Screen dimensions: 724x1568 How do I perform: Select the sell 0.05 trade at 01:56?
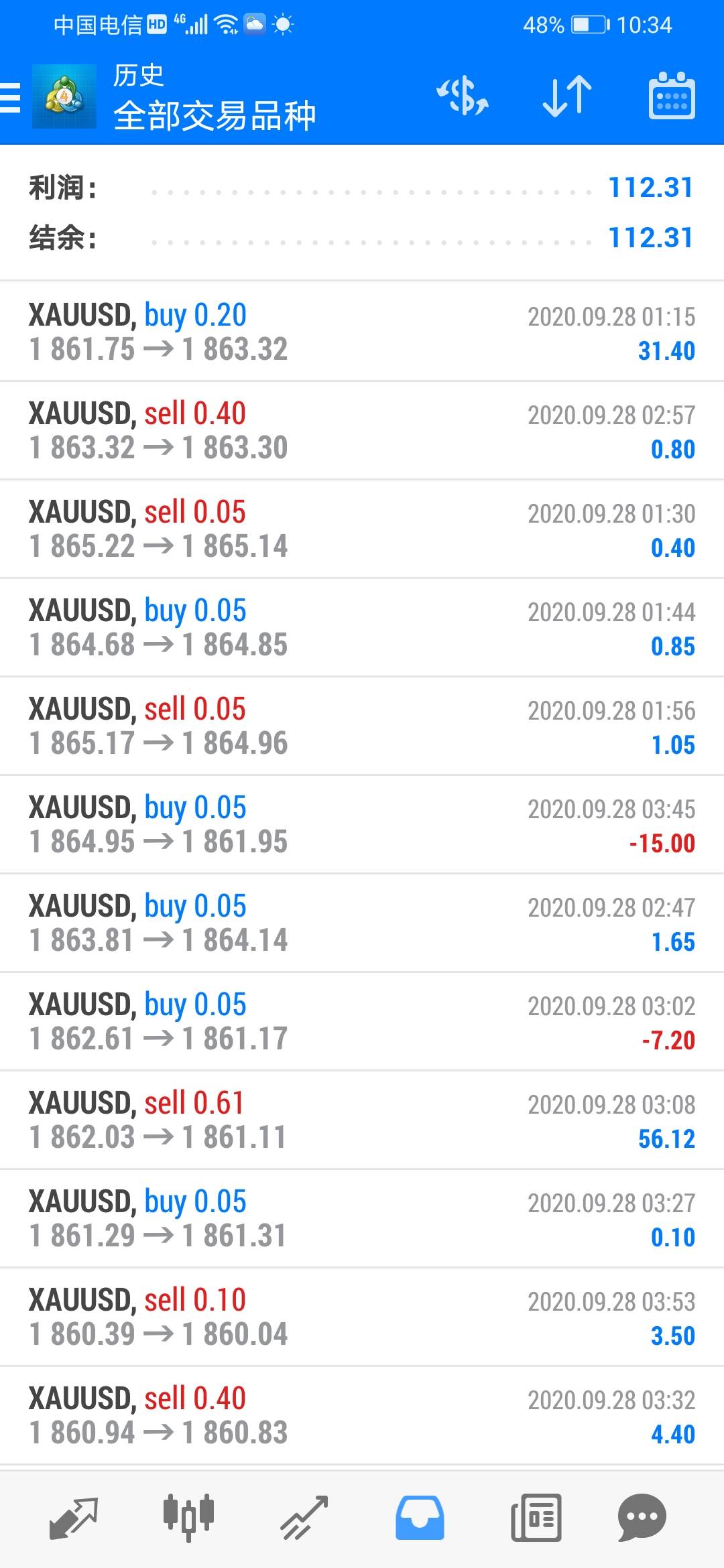[x=362, y=726]
